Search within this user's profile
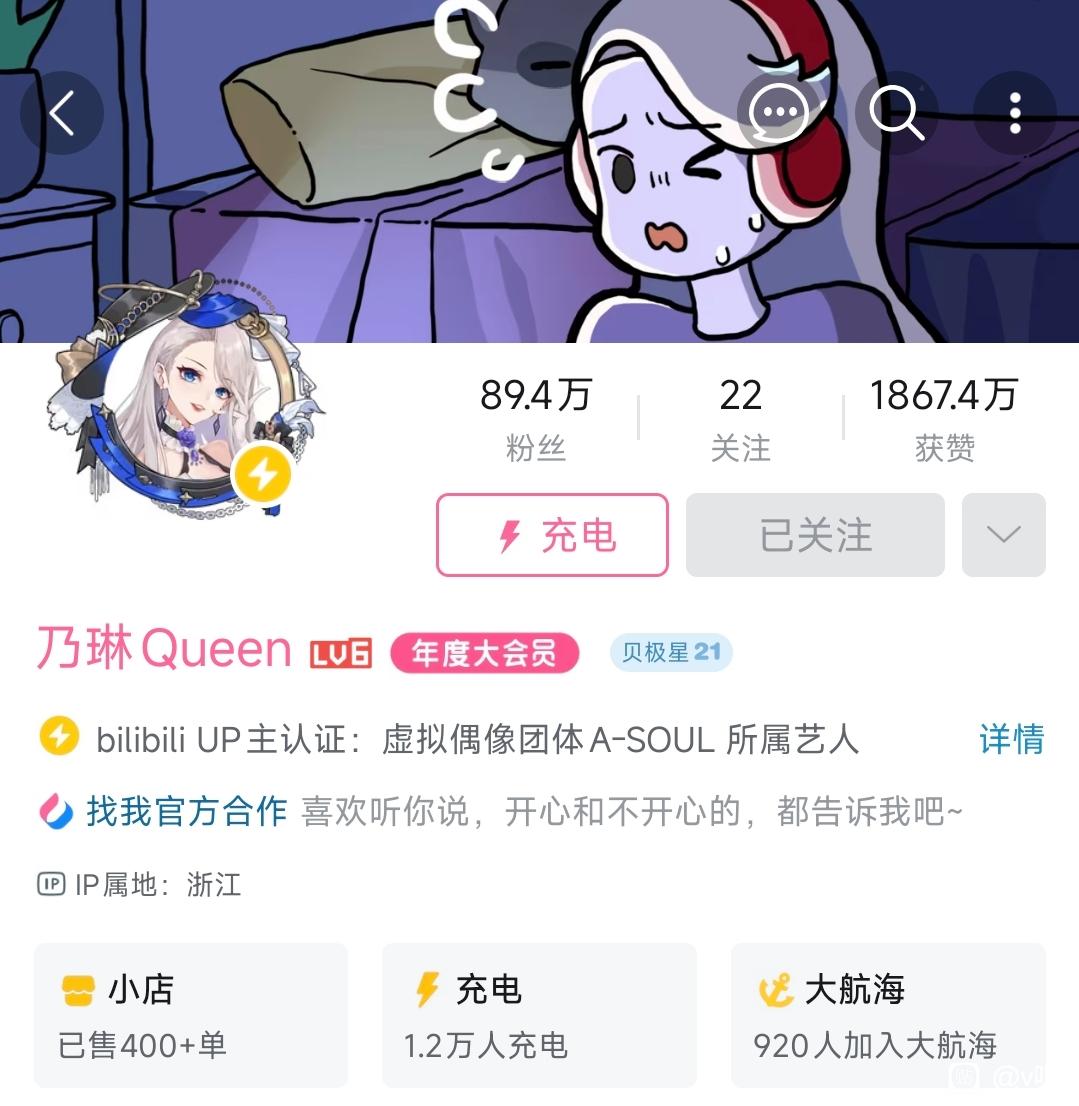 (x=896, y=113)
